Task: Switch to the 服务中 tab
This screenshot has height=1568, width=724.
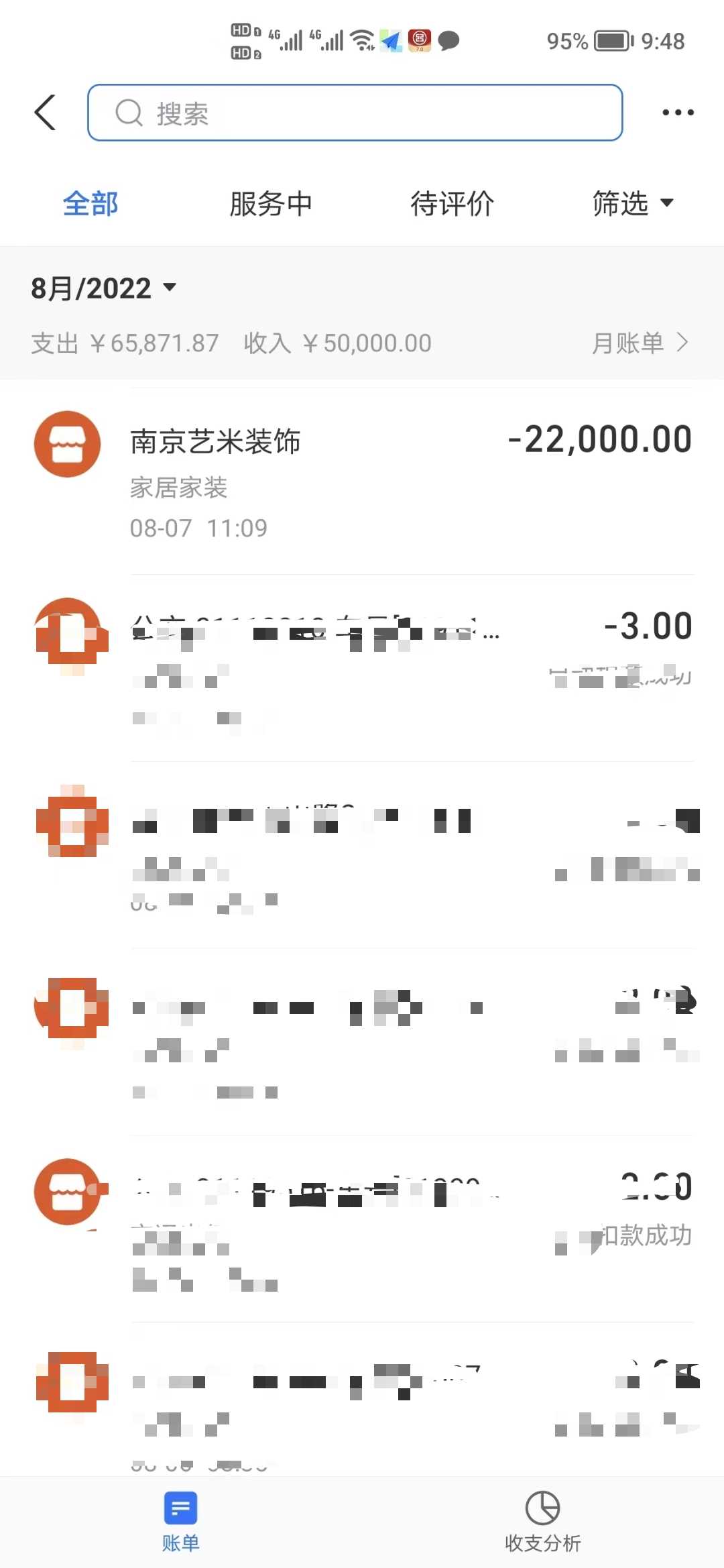Action: [271, 204]
